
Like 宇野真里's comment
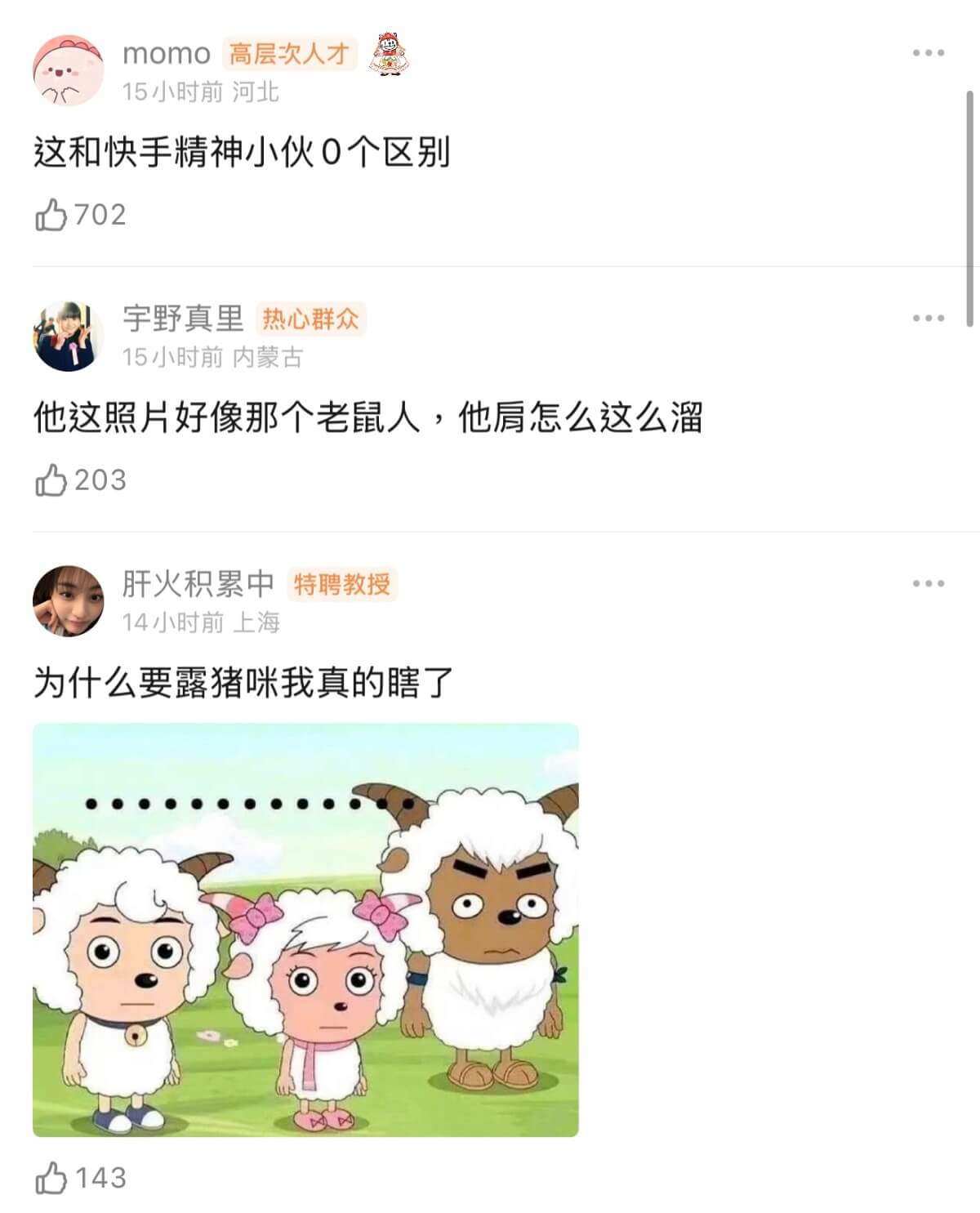pos(51,480)
